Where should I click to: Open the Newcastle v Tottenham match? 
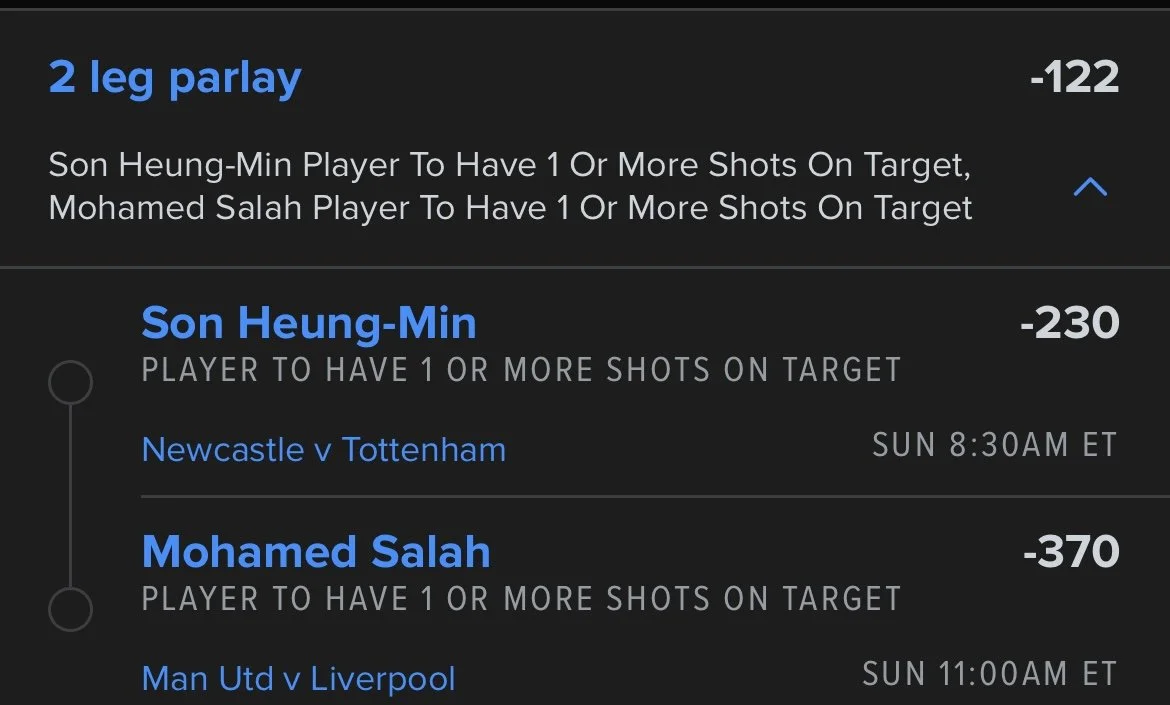324,450
